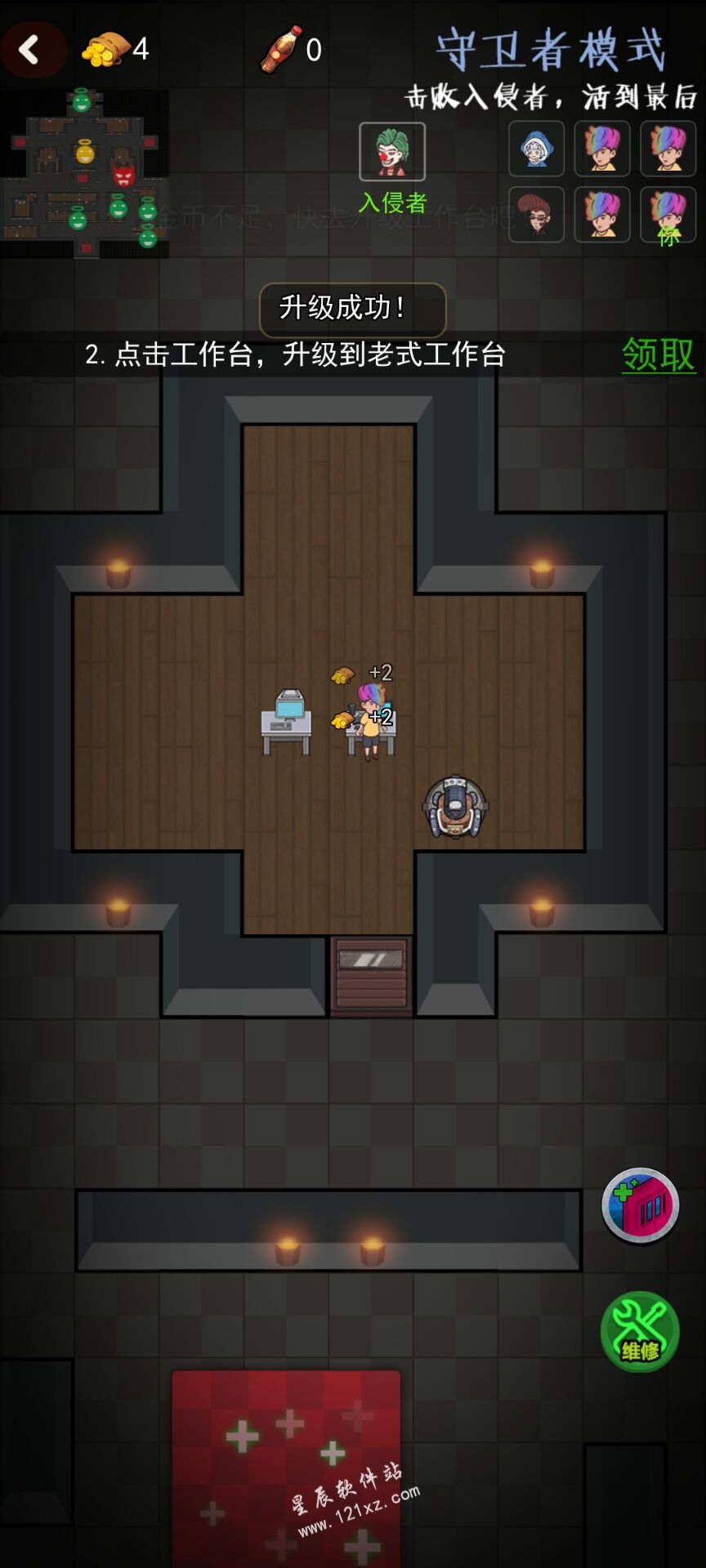Select the white-haired player avatar
706x1568 pixels.
tap(537, 149)
